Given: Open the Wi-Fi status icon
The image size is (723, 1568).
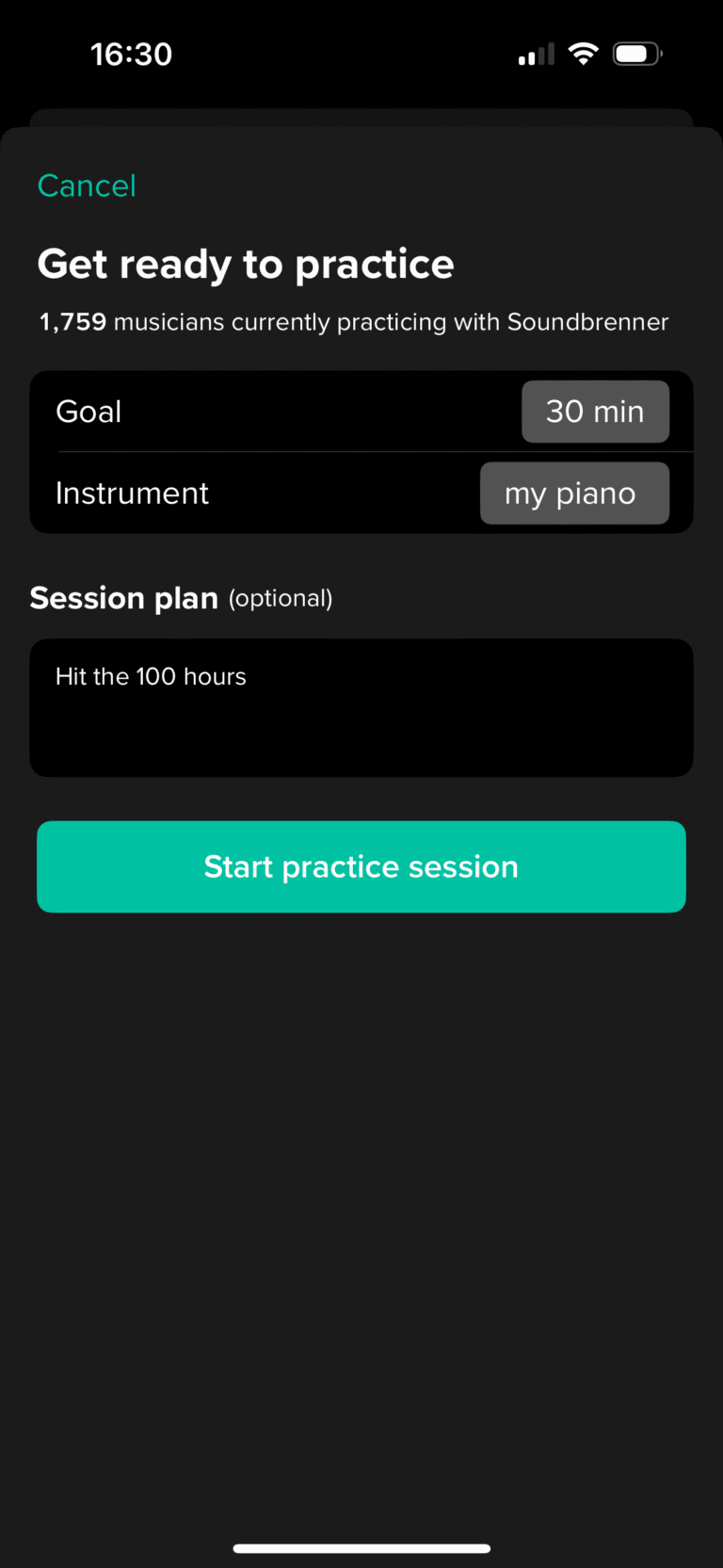Looking at the screenshot, I should point(584,54).
